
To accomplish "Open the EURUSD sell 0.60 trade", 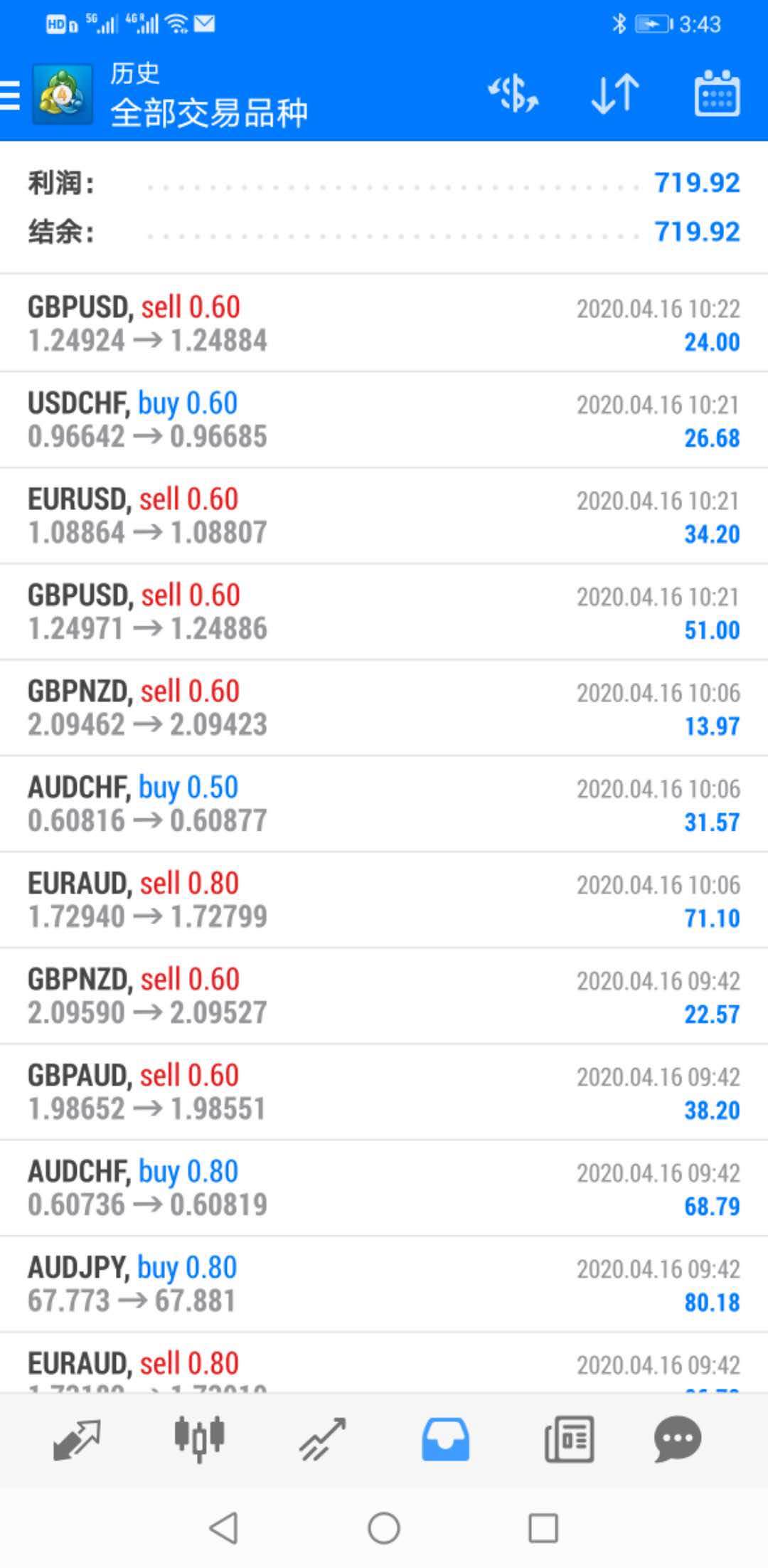I will tap(384, 516).
